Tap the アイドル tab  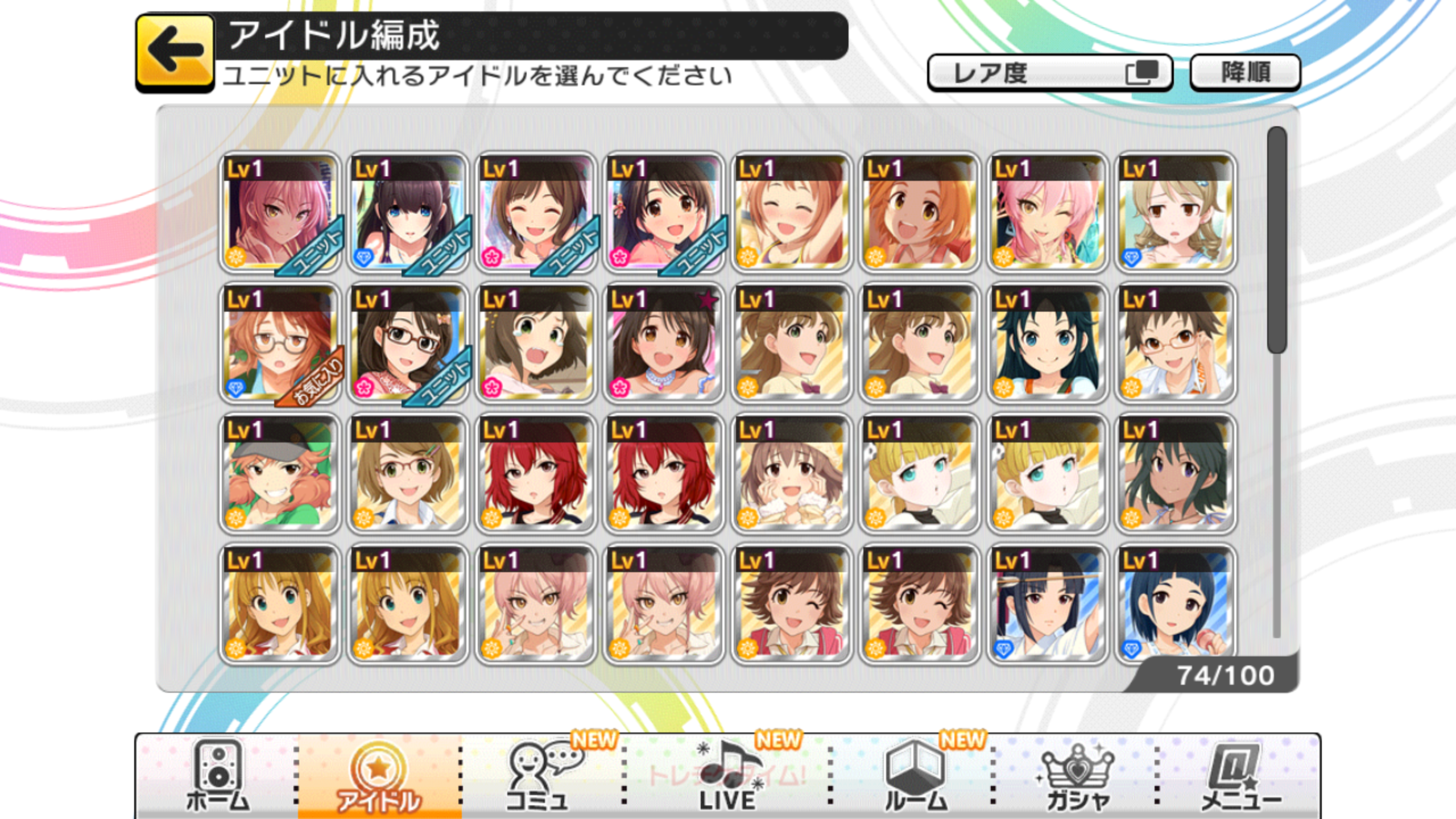[x=379, y=776]
